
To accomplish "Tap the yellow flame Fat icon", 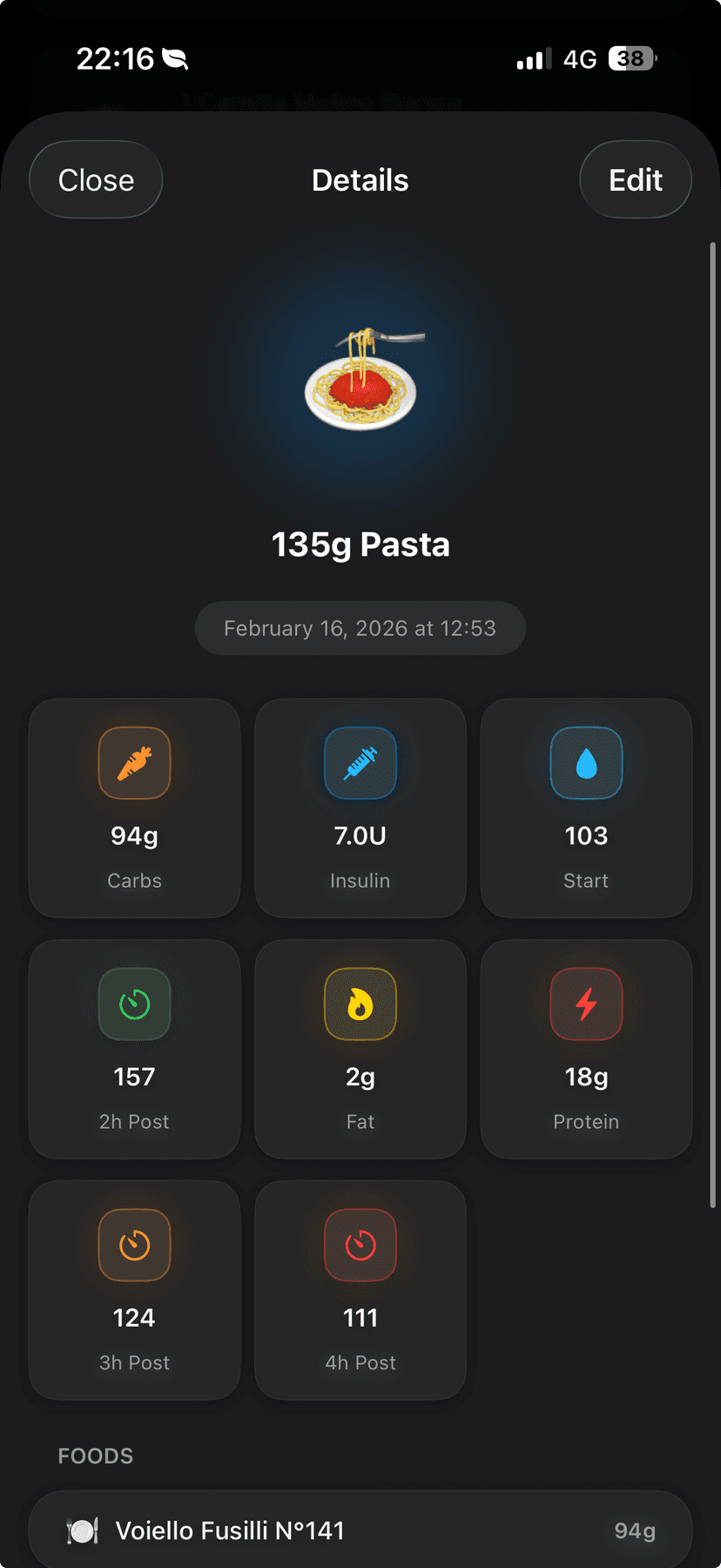I will 360,1004.
